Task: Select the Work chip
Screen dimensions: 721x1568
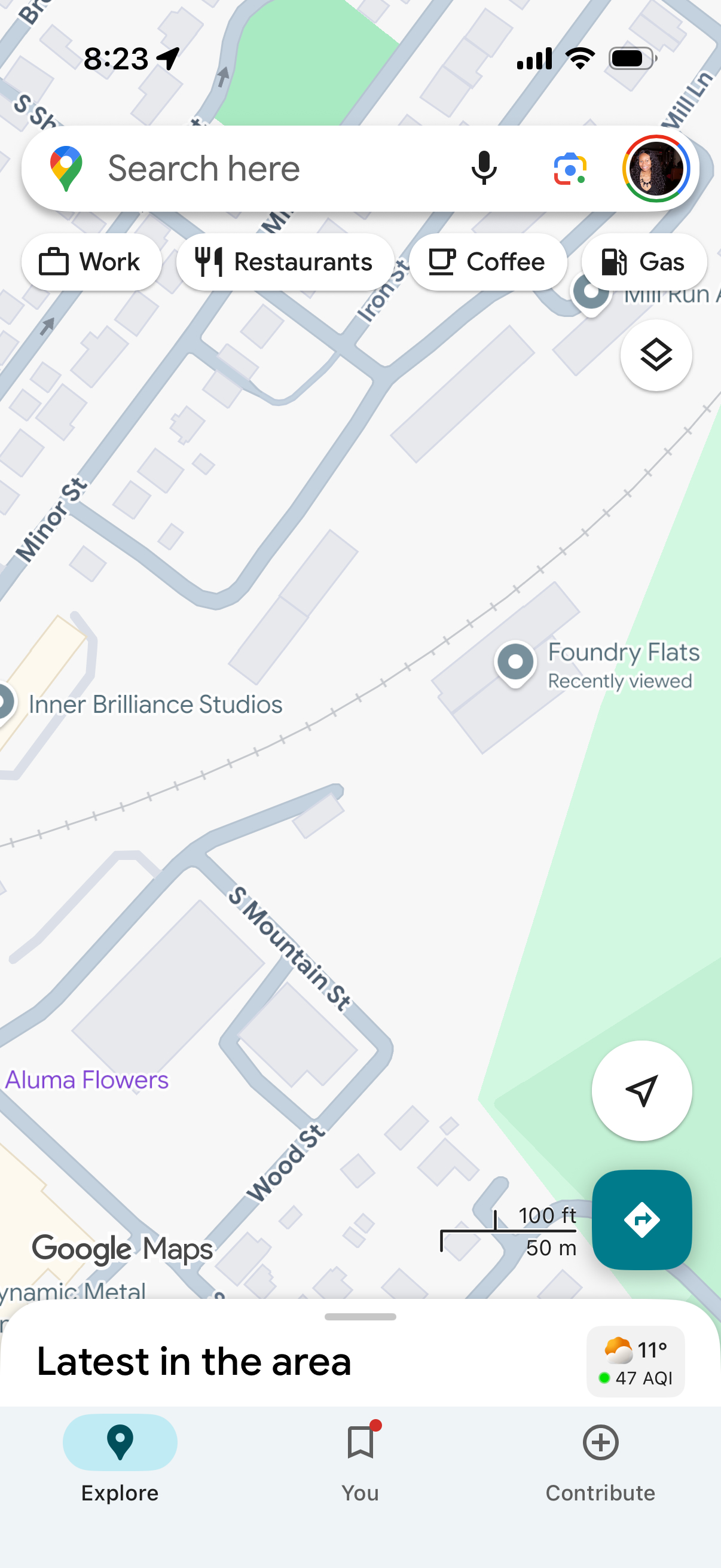Action: pos(91,263)
